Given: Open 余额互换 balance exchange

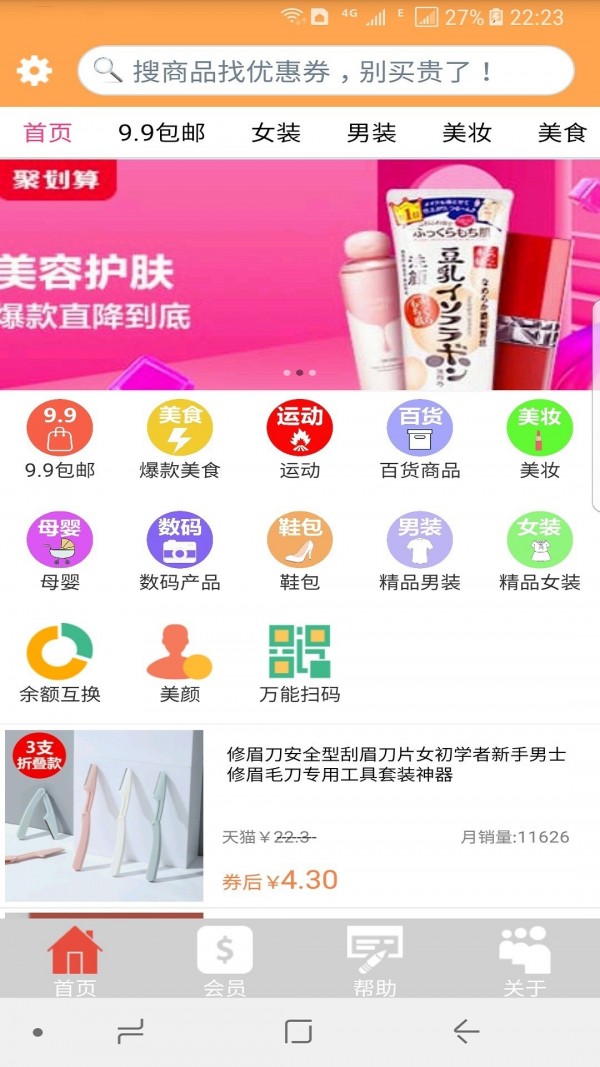Looking at the screenshot, I should (x=60, y=663).
